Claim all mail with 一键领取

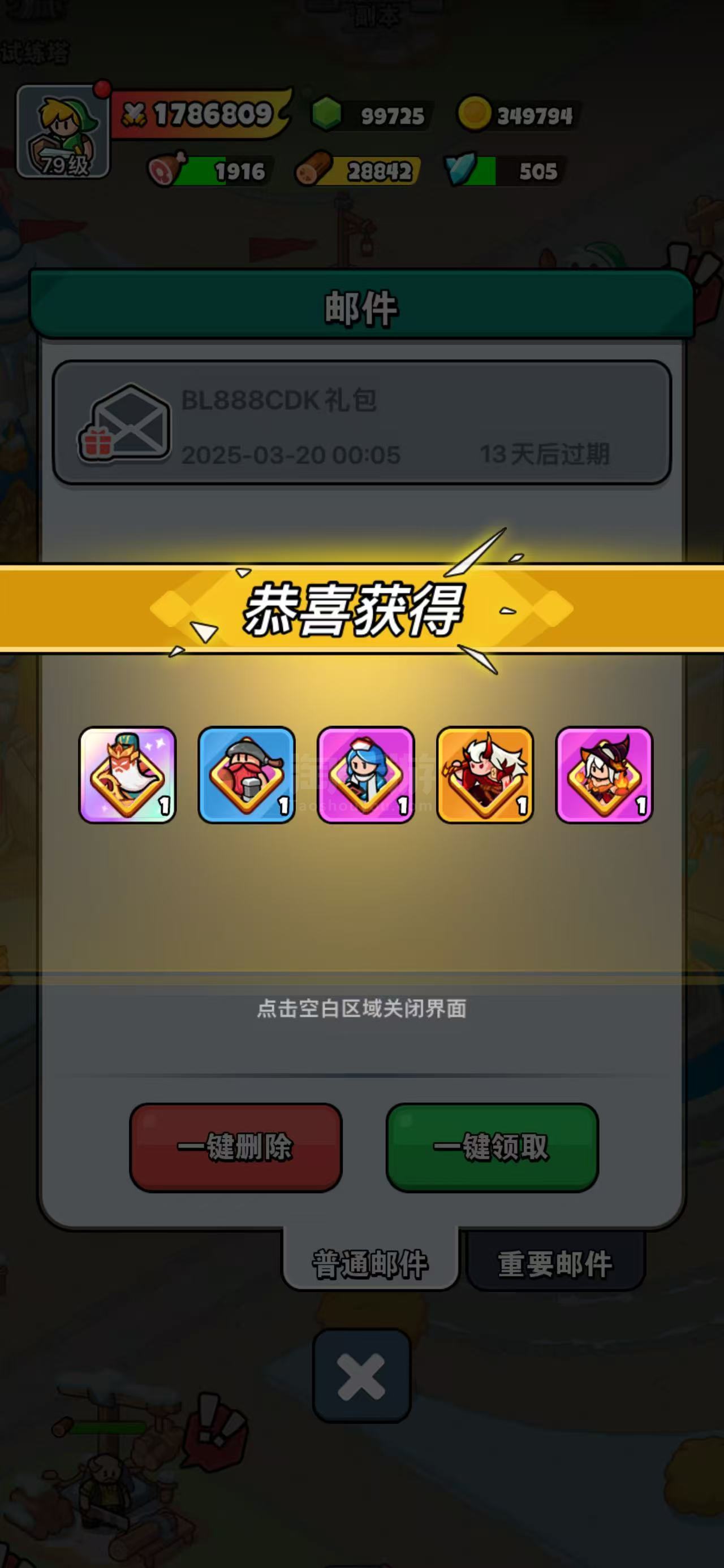point(492,1147)
